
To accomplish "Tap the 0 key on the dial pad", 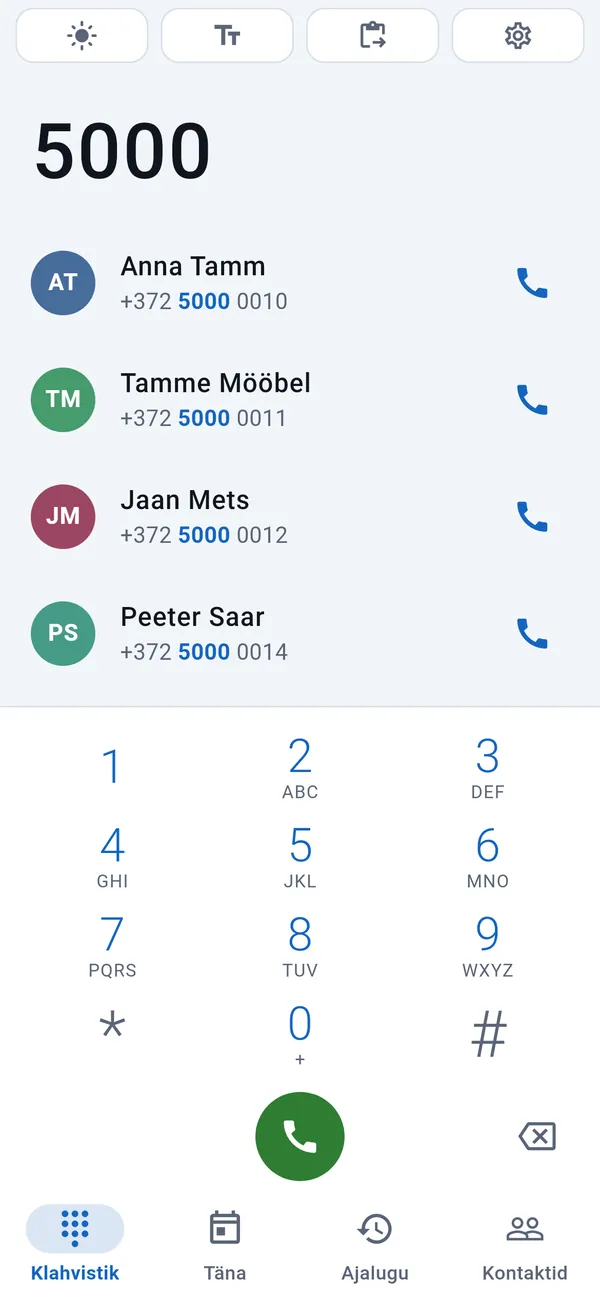I will point(300,1034).
